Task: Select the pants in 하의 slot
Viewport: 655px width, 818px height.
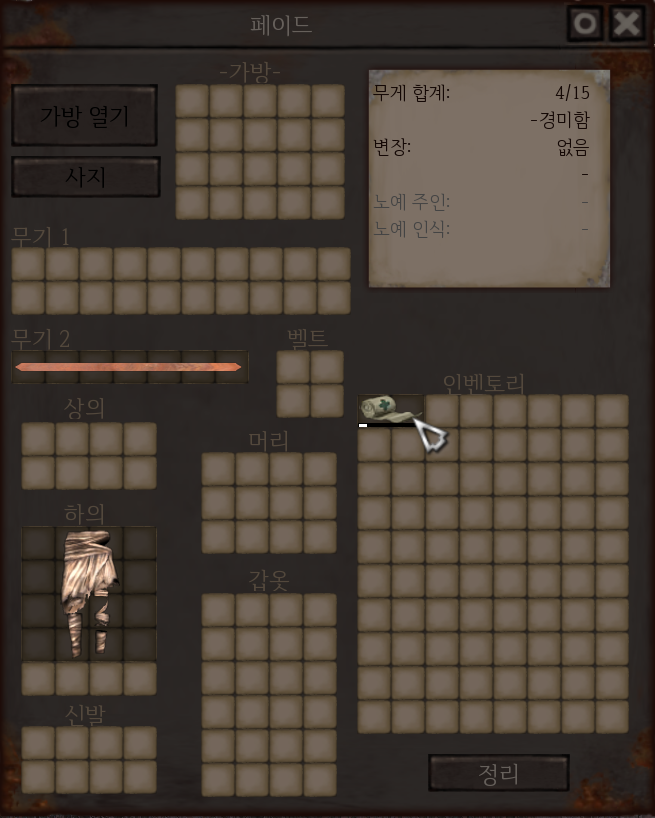Action: tap(88, 592)
